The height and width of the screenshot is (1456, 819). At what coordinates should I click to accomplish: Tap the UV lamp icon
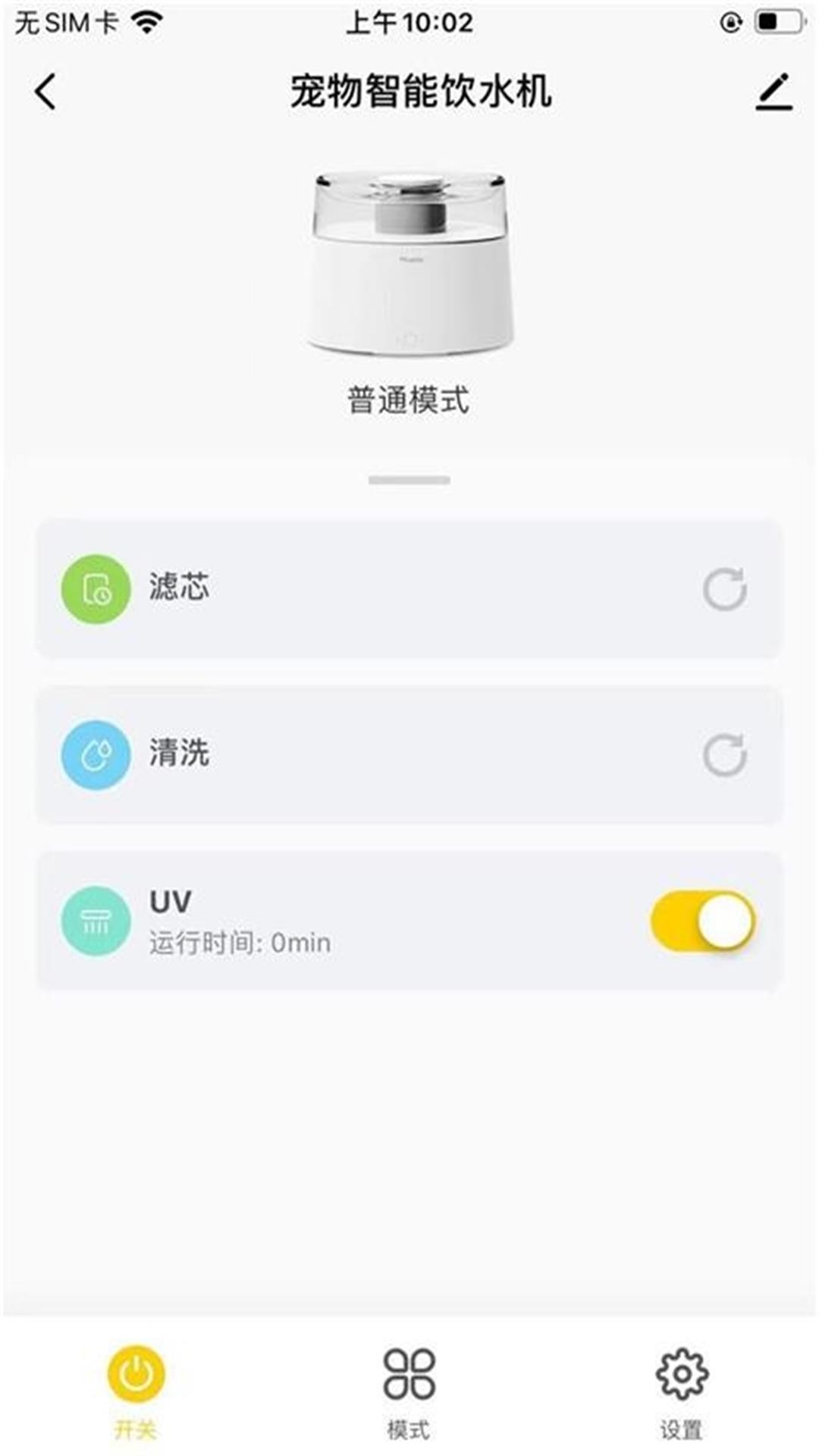click(x=97, y=920)
